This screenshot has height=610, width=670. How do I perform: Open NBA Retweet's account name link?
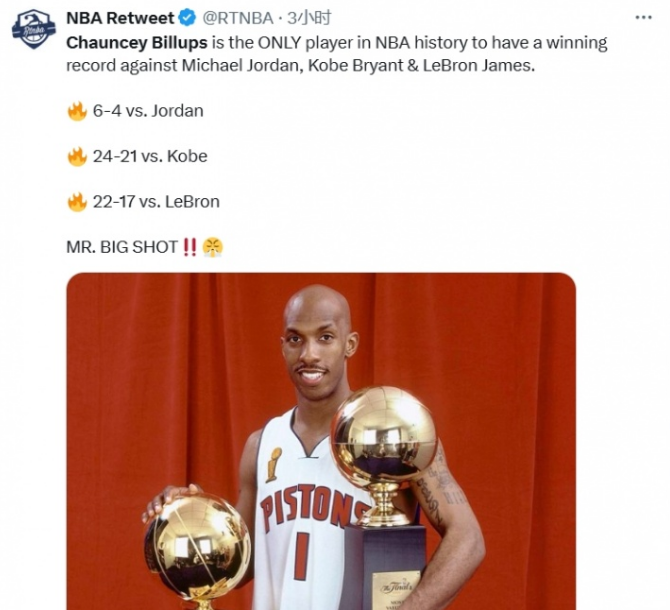click(119, 18)
